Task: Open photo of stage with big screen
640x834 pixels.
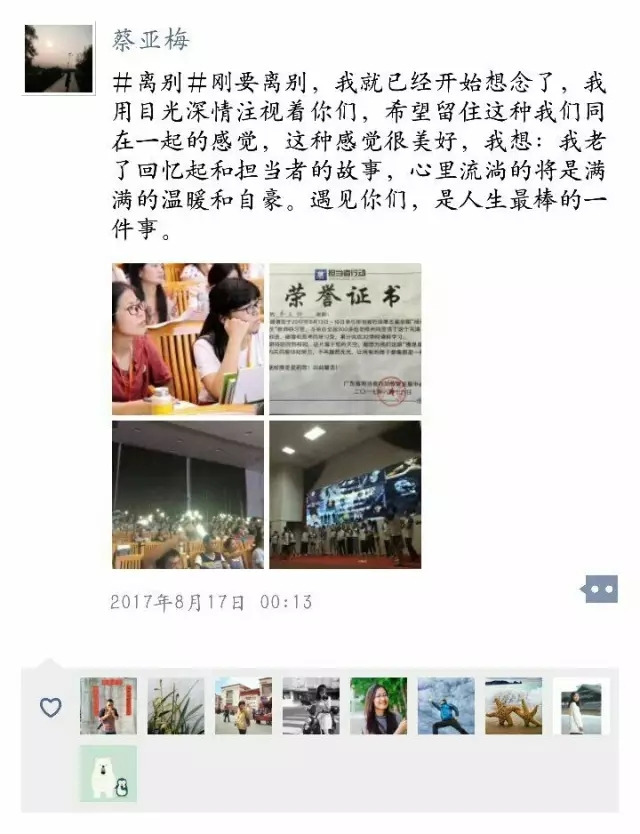Action: 344,494
